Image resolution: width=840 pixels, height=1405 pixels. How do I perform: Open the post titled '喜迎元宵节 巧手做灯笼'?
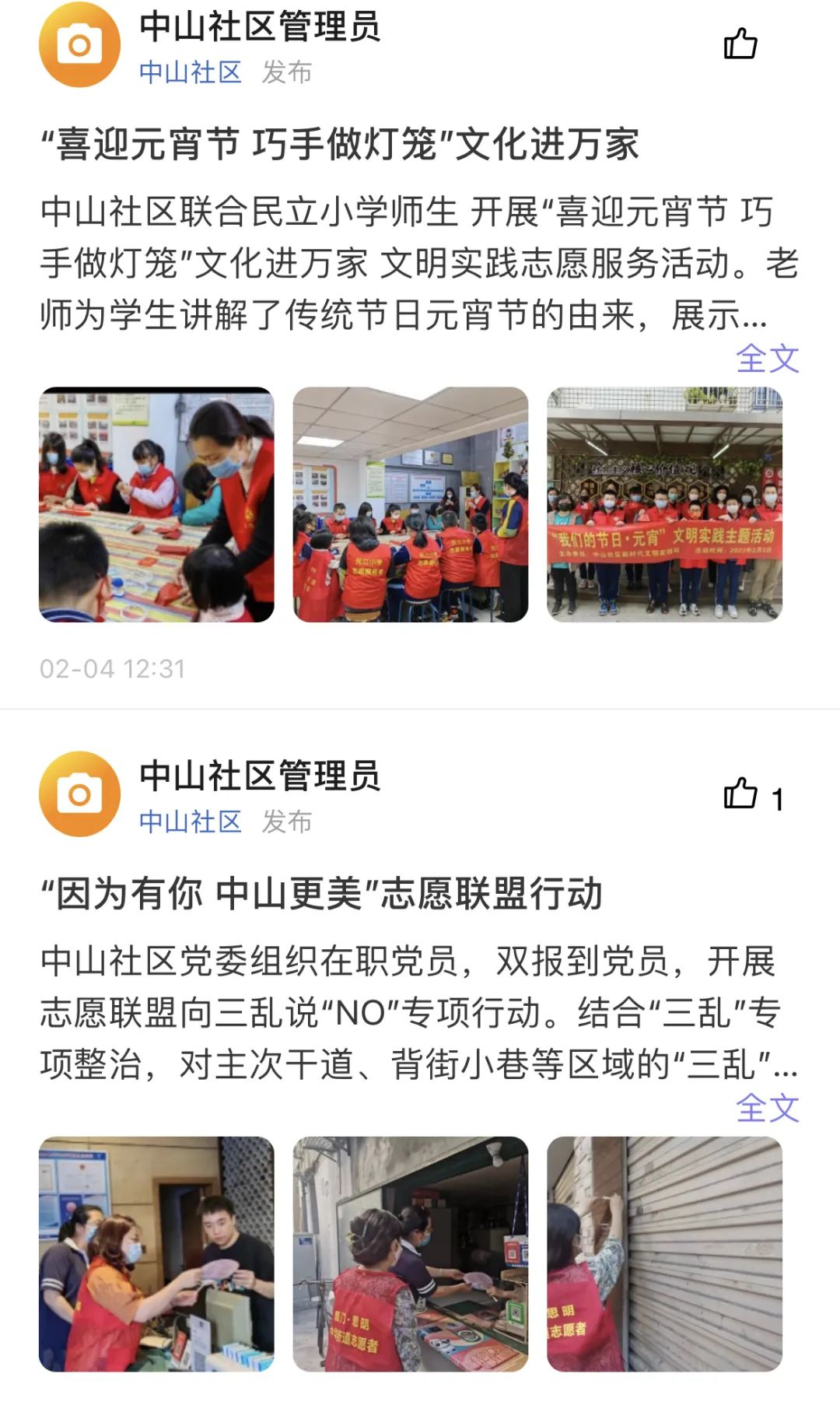pos(340,145)
